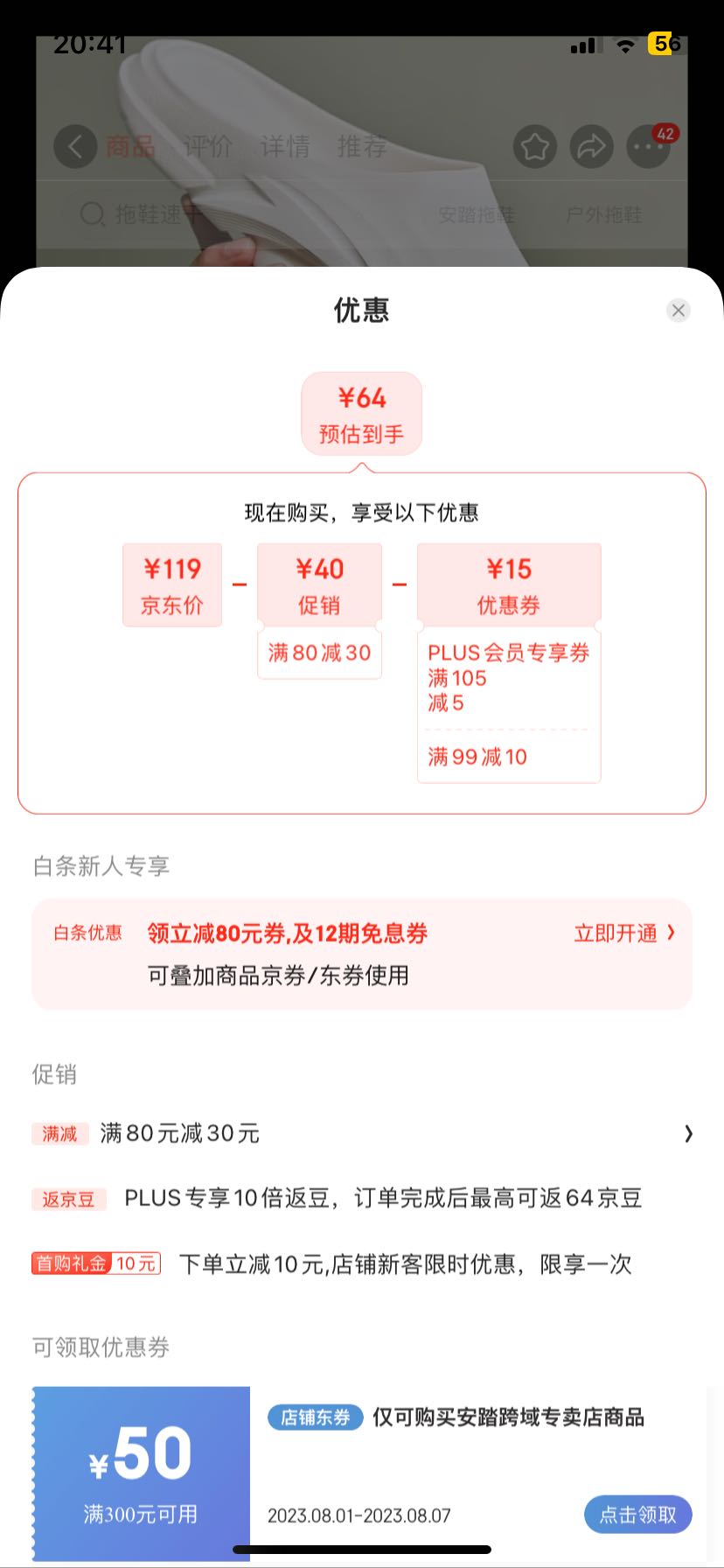
Task: Click 点击领取 to claim the coupon
Action: 637,1514
